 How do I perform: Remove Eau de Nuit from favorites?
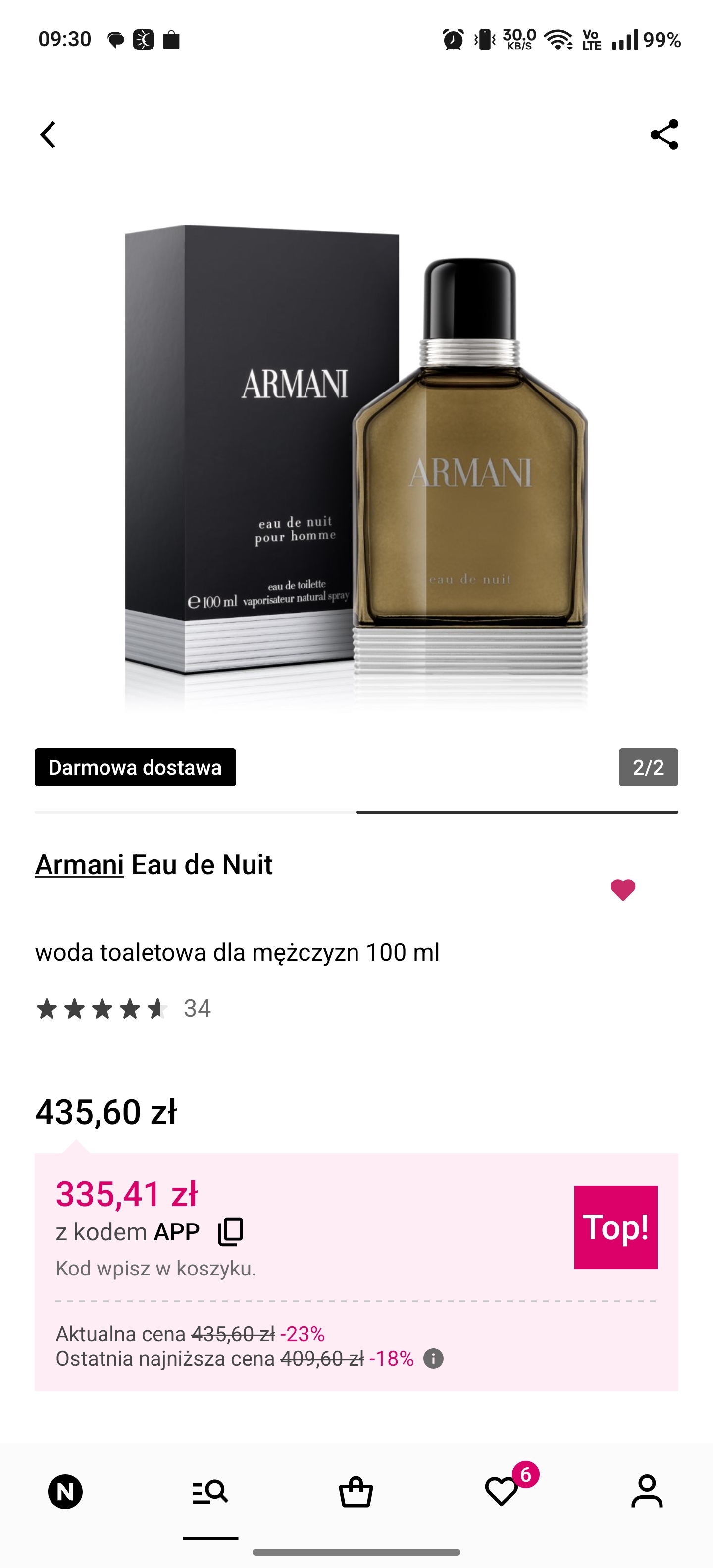pos(622,889)
